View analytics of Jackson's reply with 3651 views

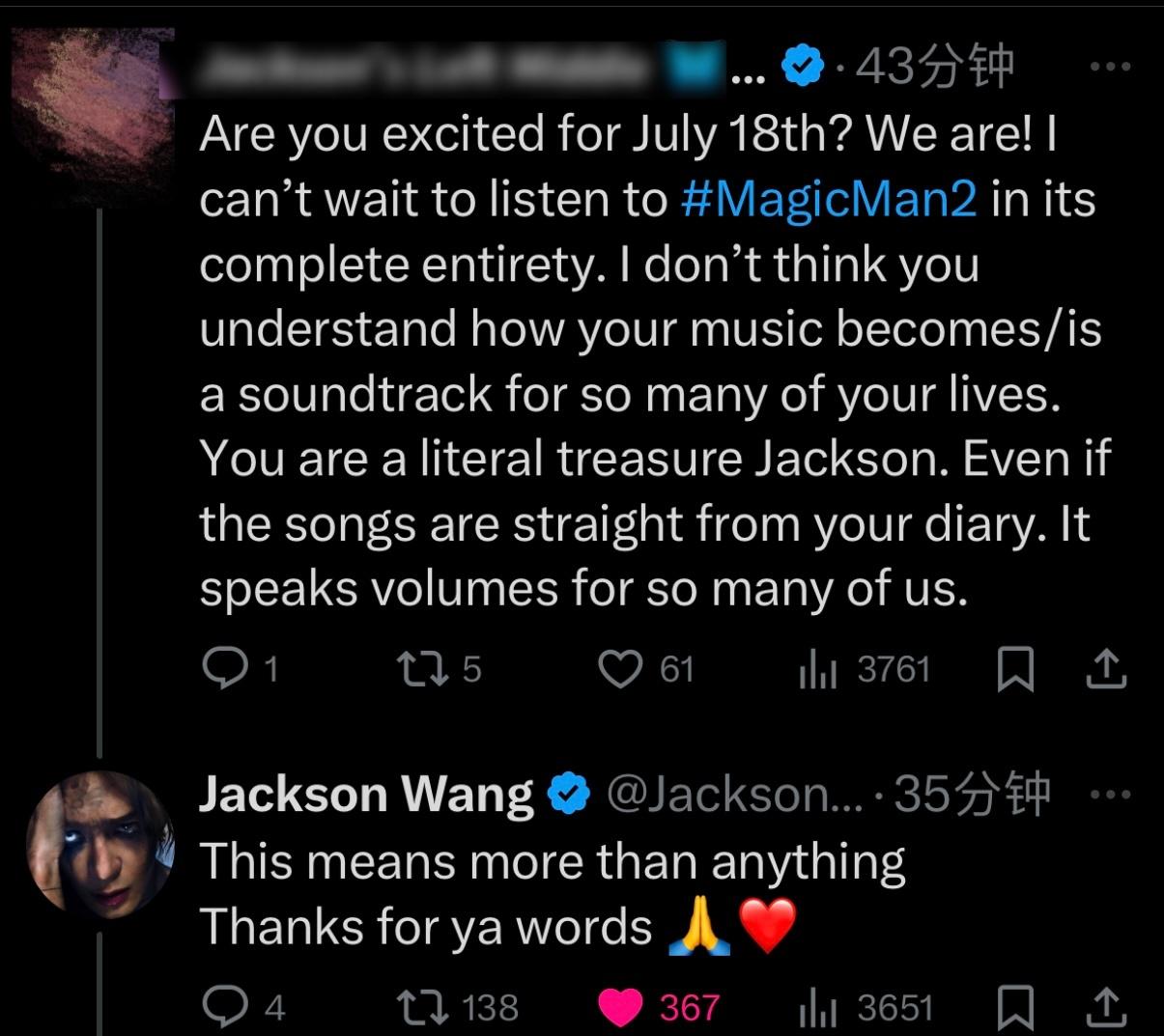[x=817, y=1009]
